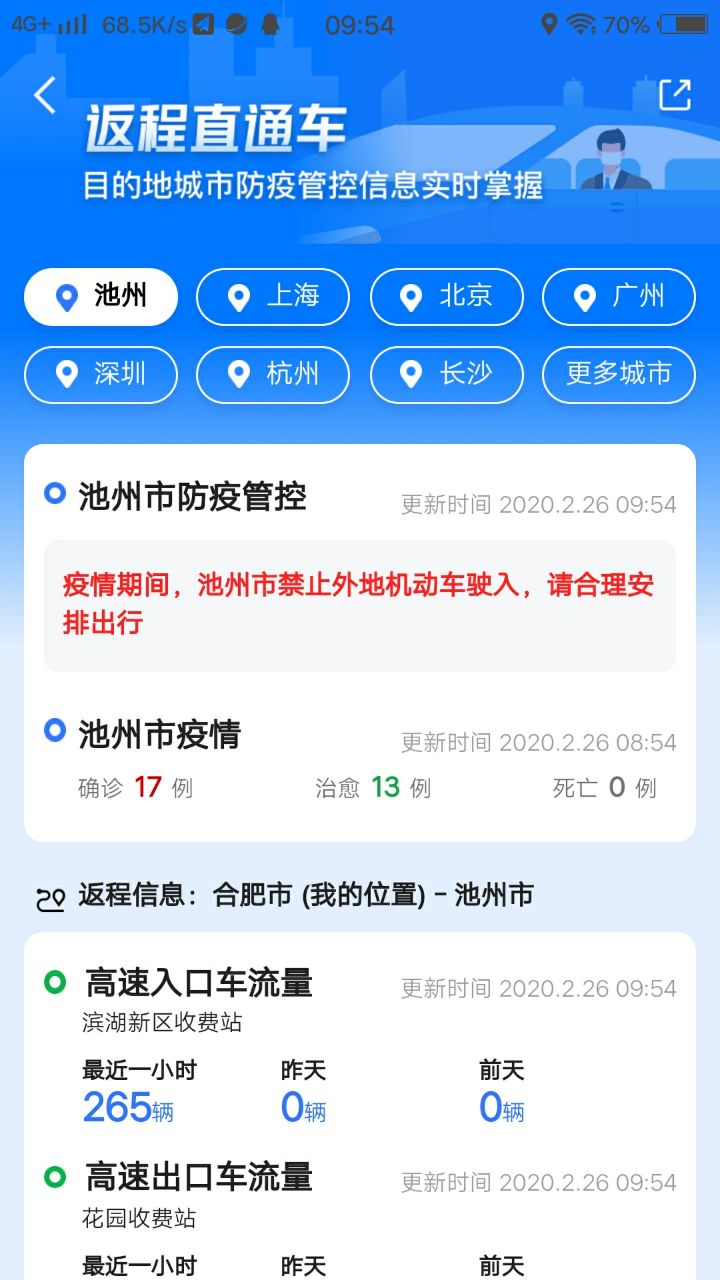720x1280 pixels.
Task: Choose the 北京 city chip
Action: 447,297
